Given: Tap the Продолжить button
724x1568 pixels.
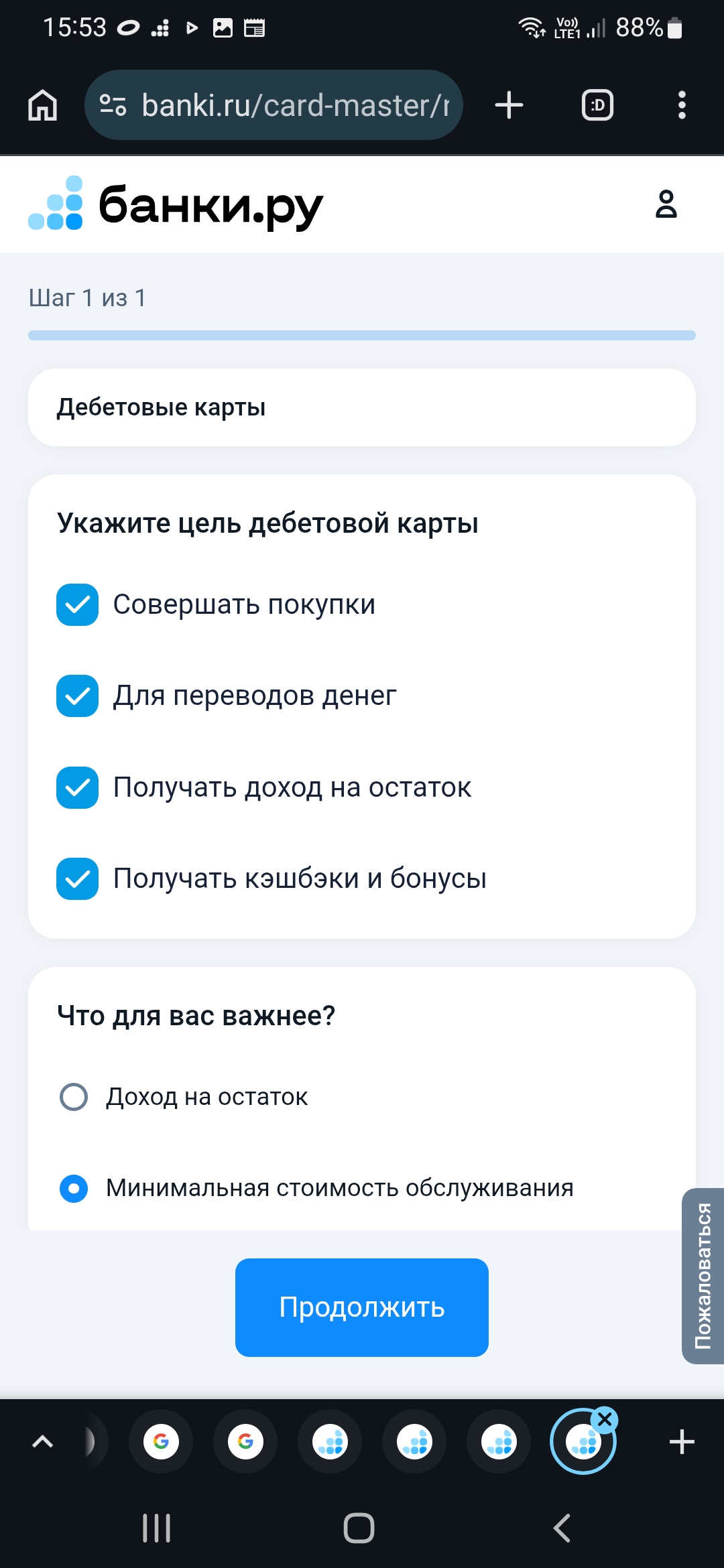Looking at the screenshot, I should 361,1307.
